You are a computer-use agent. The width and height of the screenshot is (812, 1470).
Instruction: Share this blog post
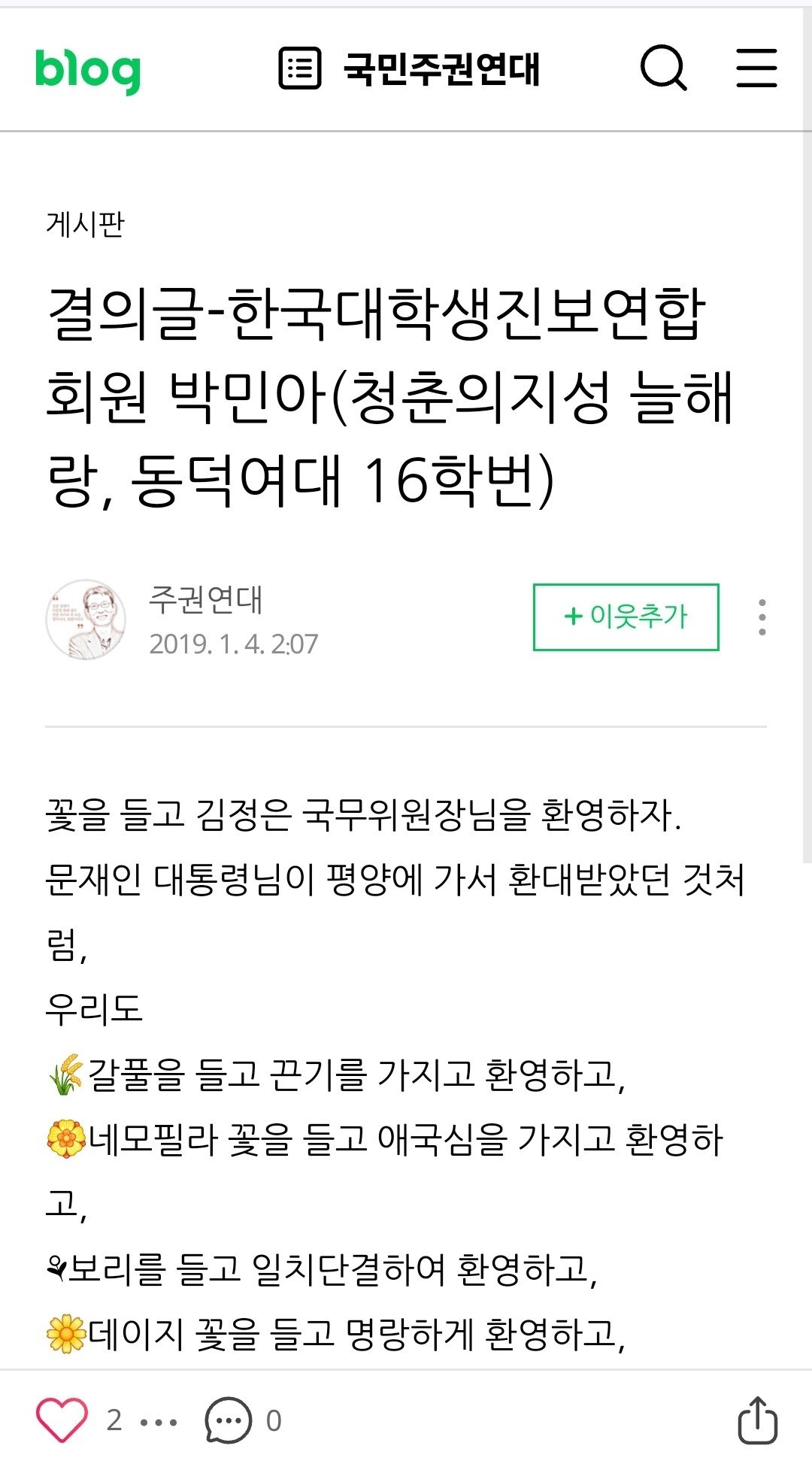point(756,1420)
